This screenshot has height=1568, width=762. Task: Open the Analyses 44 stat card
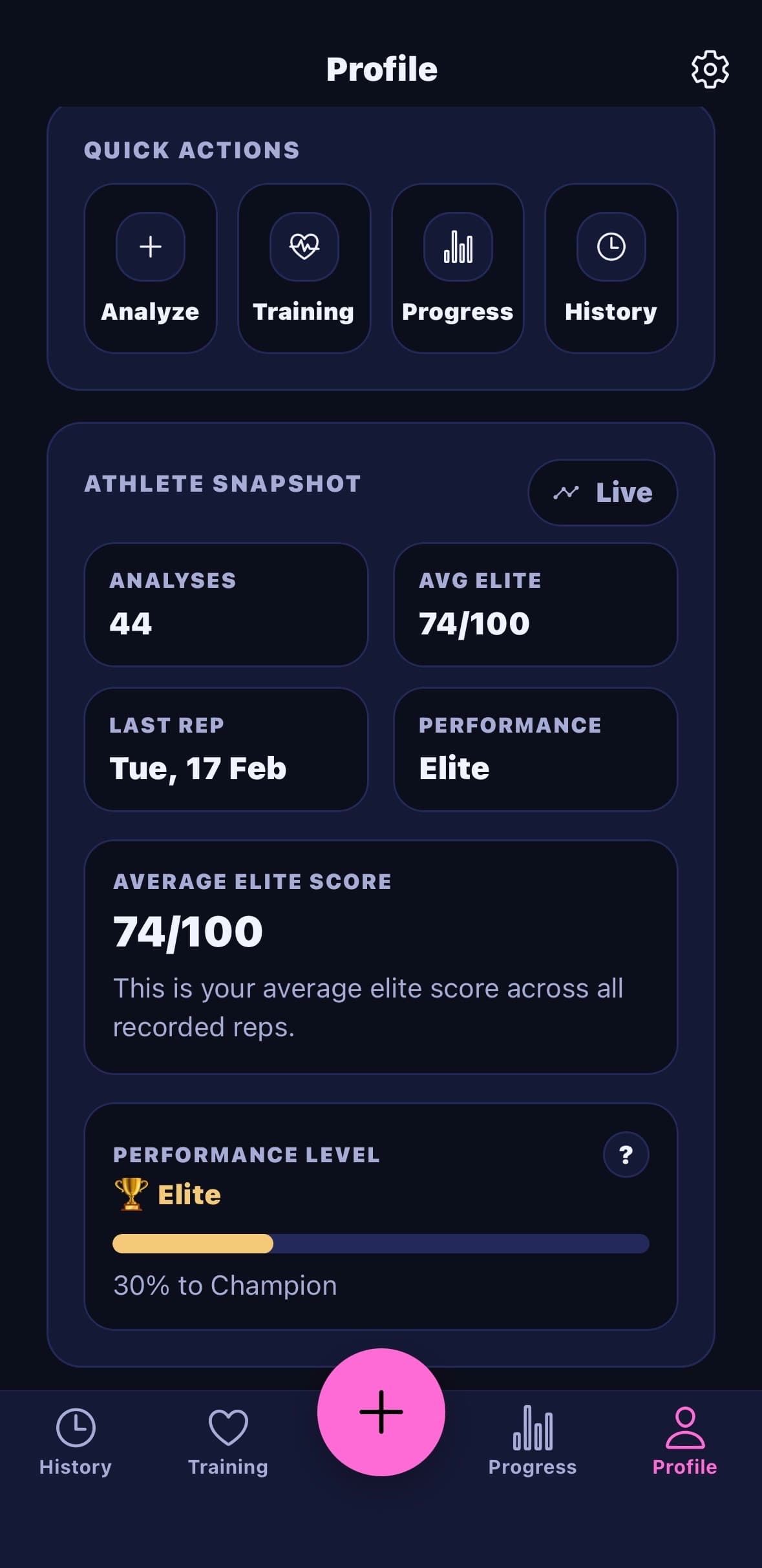(226, 604)
